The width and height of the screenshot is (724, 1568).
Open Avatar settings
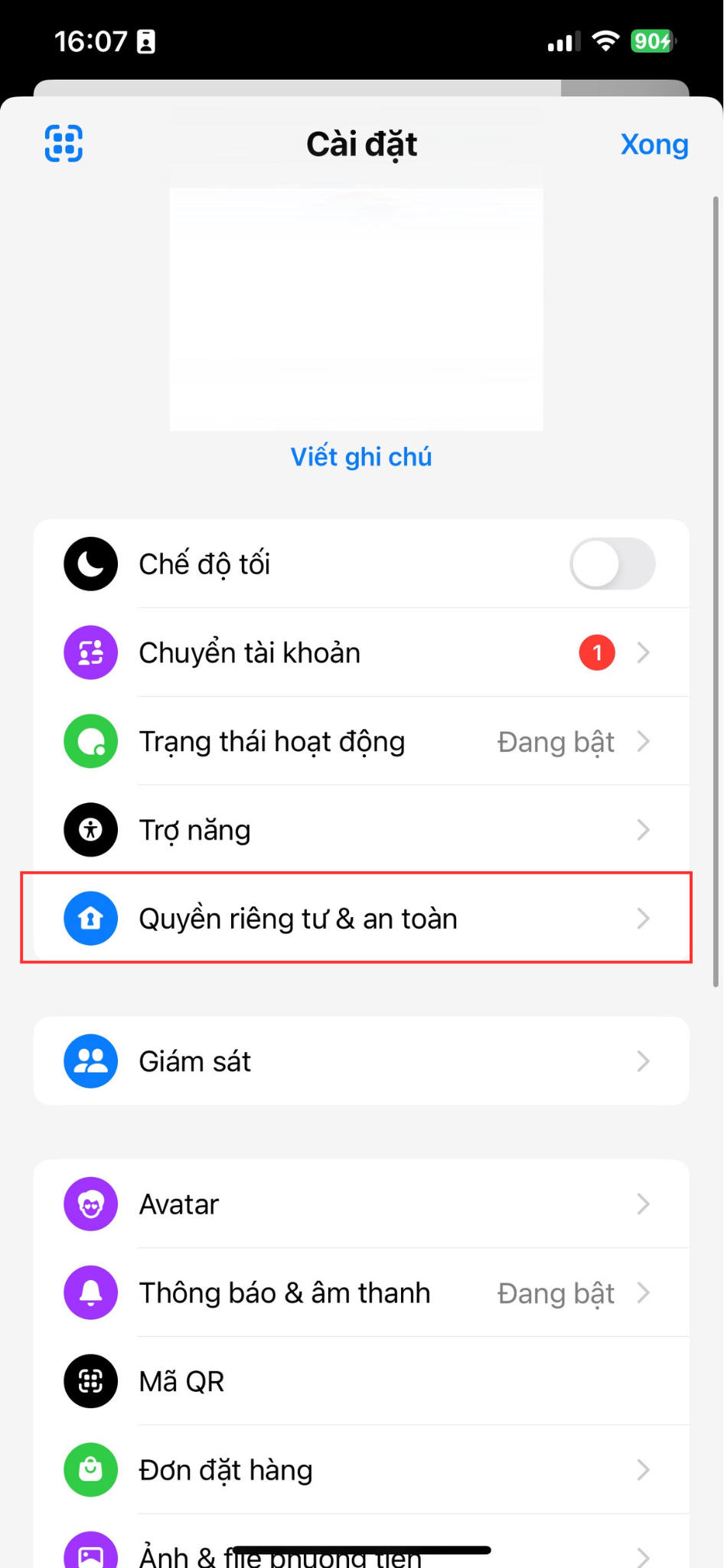pyautogui.click(x=361, y=1204)
